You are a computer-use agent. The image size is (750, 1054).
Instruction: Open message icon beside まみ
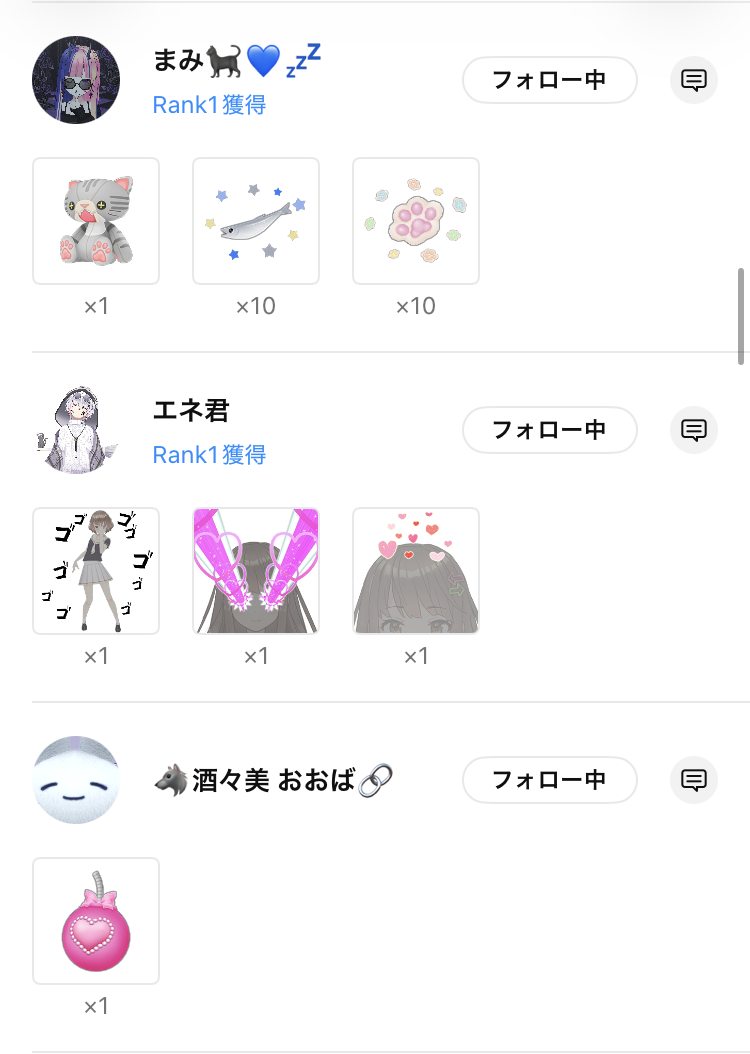[x=694, y=80]
